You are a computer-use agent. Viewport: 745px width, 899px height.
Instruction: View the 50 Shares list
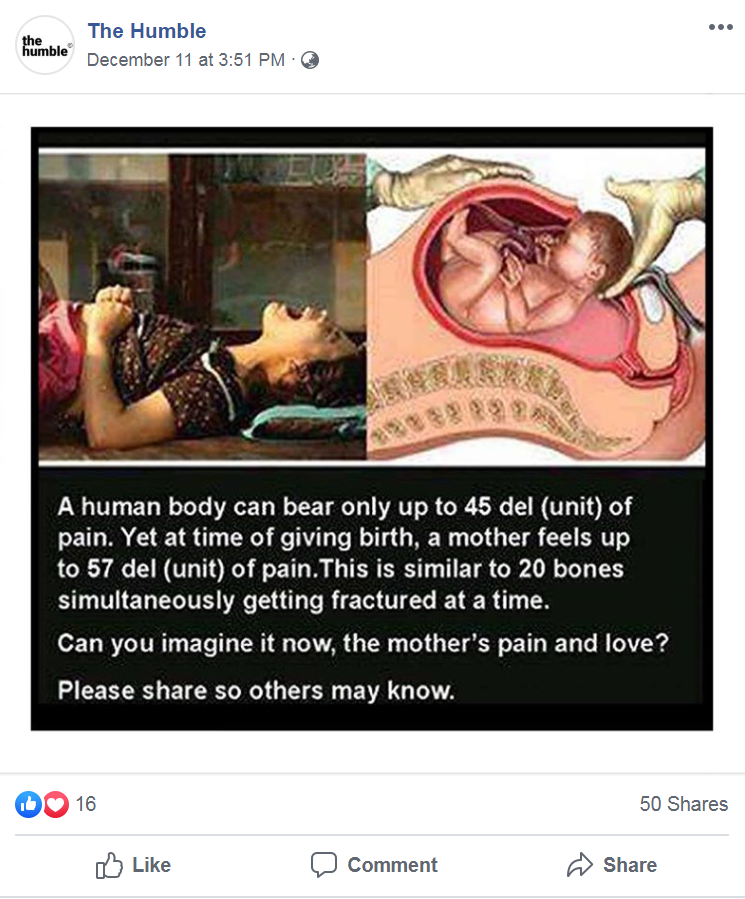tap(683, 804)
